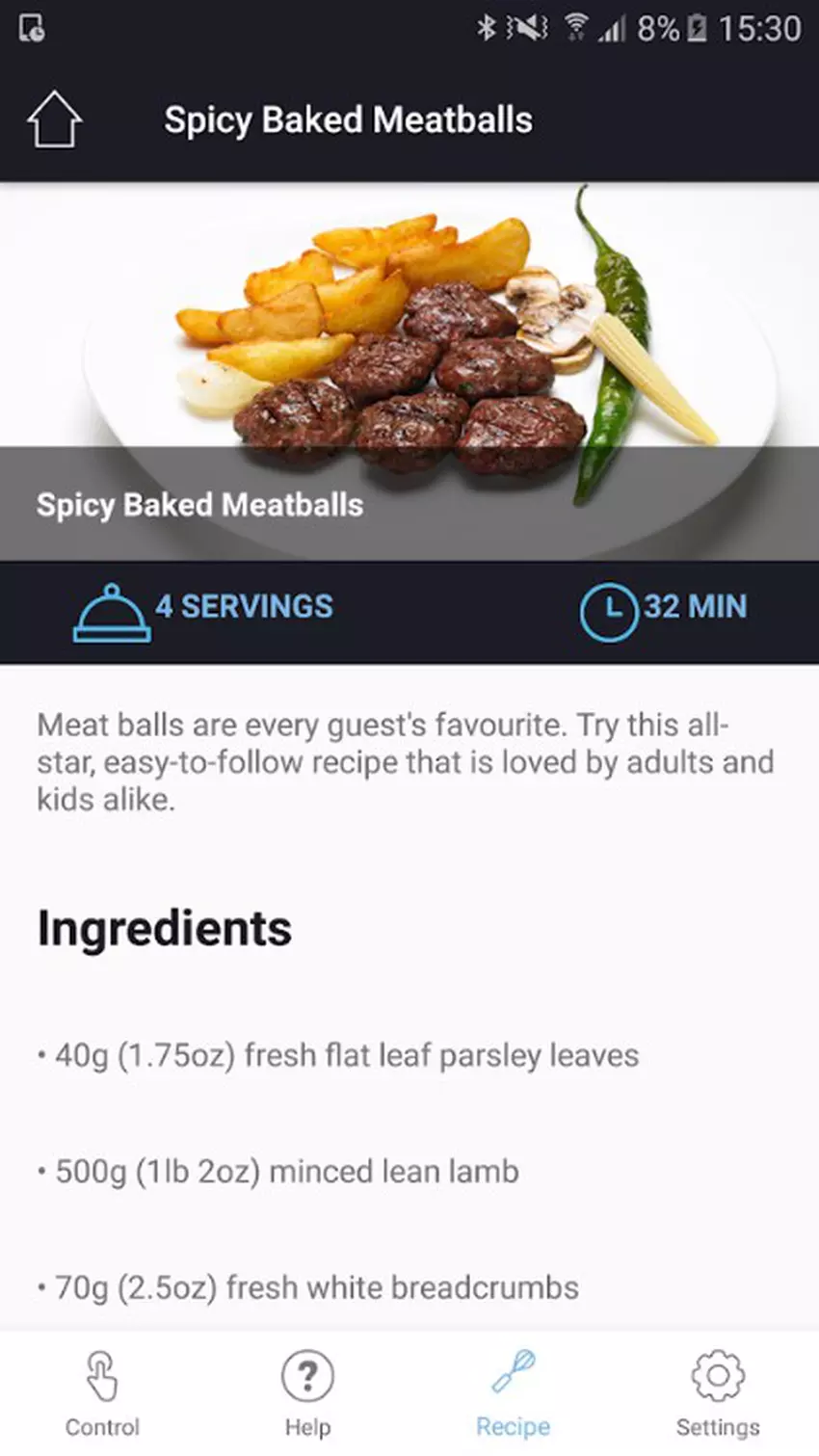The width and height of the screenshot is (819, 1456).
Task: Open the Settings tab
Action: coord(718,1392)
